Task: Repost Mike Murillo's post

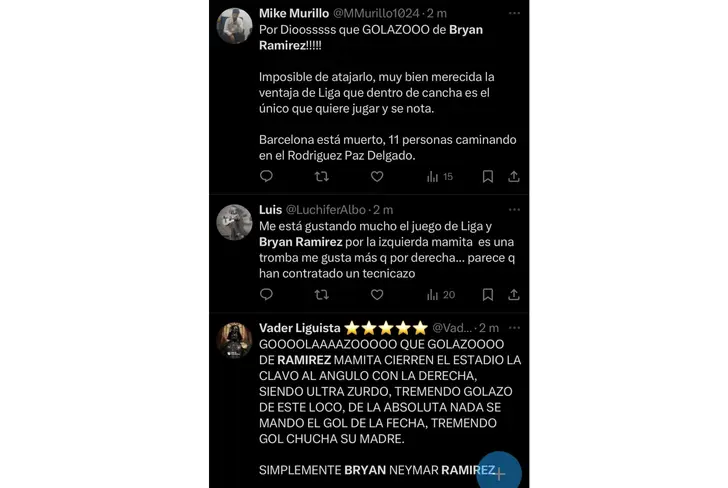Action: 321,176
